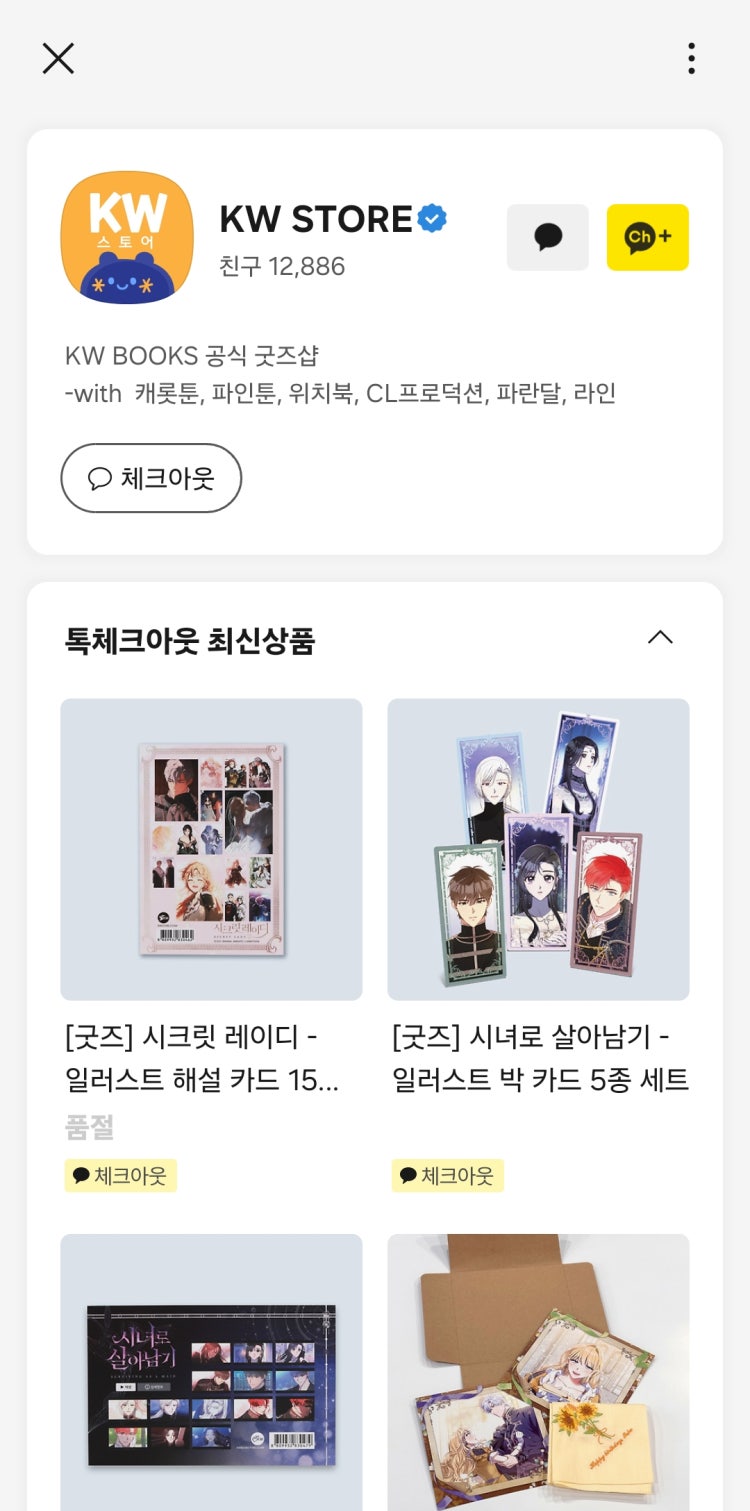Screen dimensions: 750x1511
Task: Open the 시녀로 살아남기 일러스트 박 카드 5종 세트
Action: coord(538,849)
